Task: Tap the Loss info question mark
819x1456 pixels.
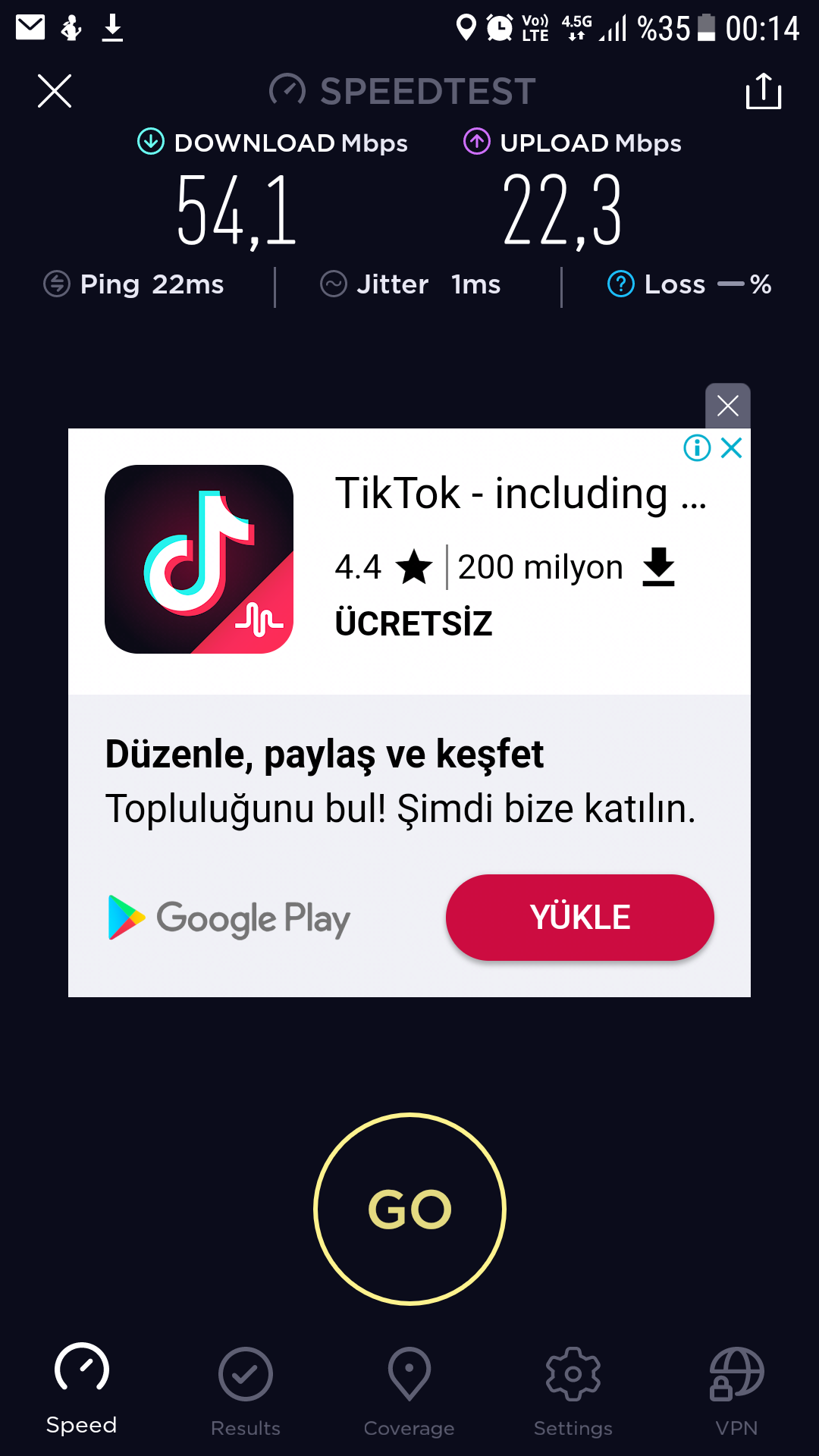Action: click(621, 284)
